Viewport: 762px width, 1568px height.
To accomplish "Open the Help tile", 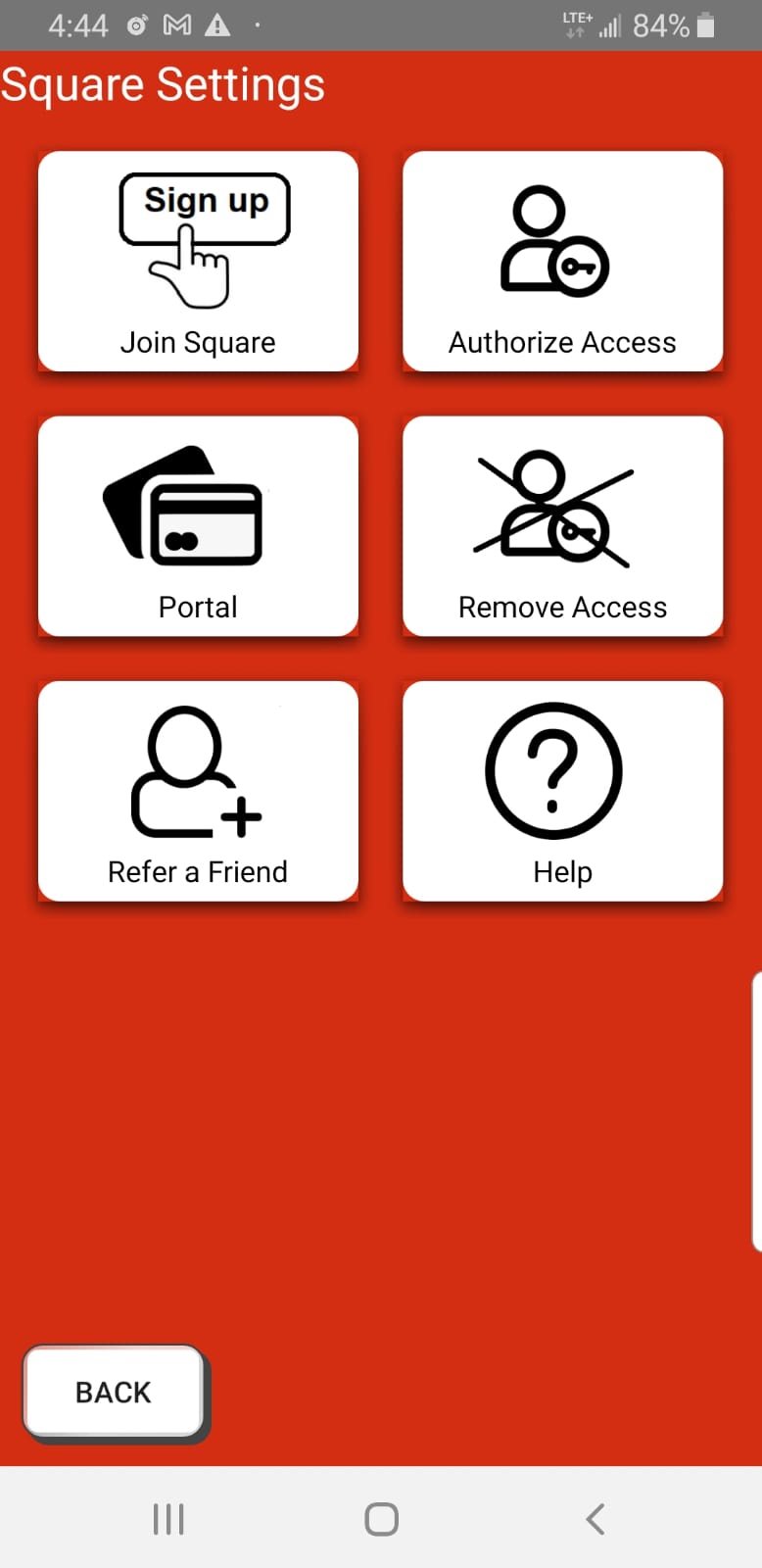I will [562, 791].
